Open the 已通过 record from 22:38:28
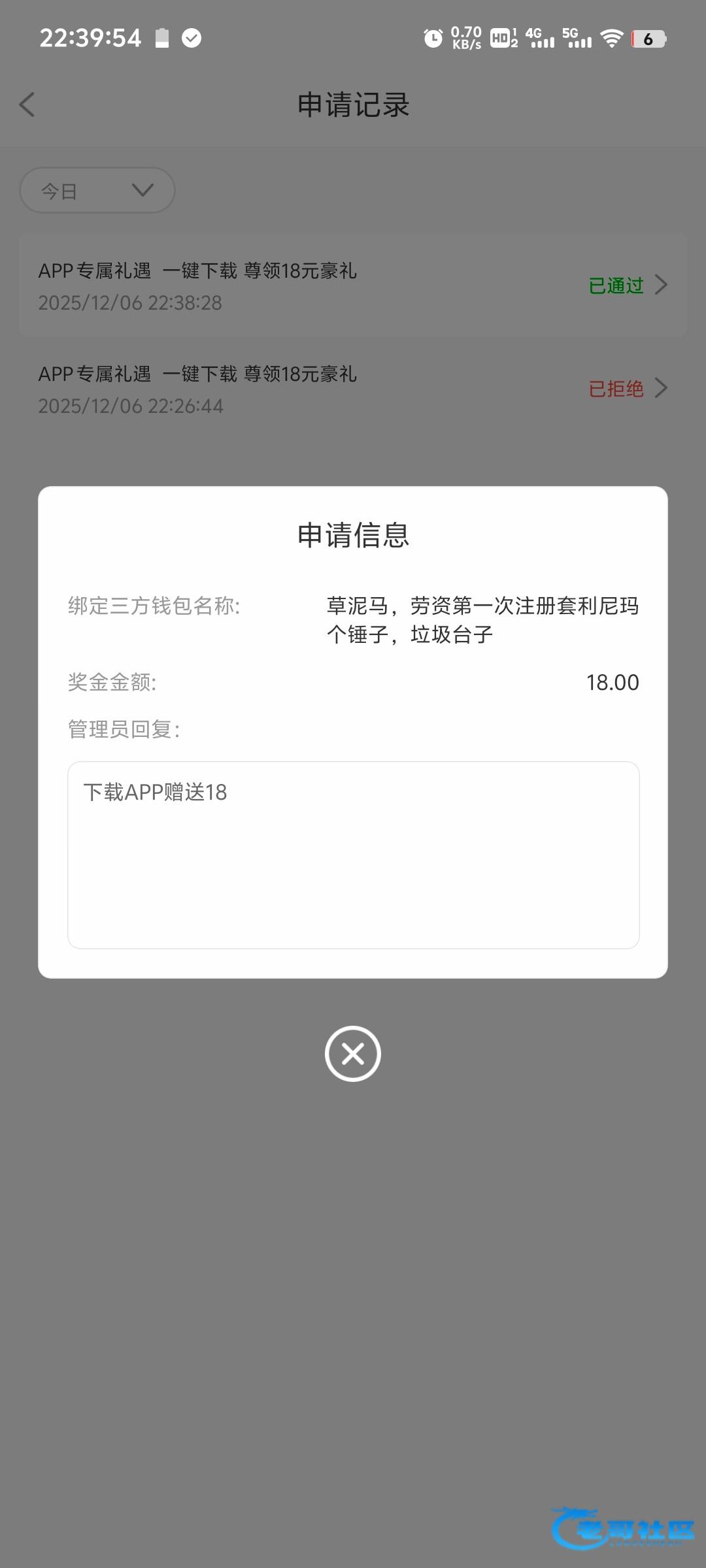 coord(353,286)
